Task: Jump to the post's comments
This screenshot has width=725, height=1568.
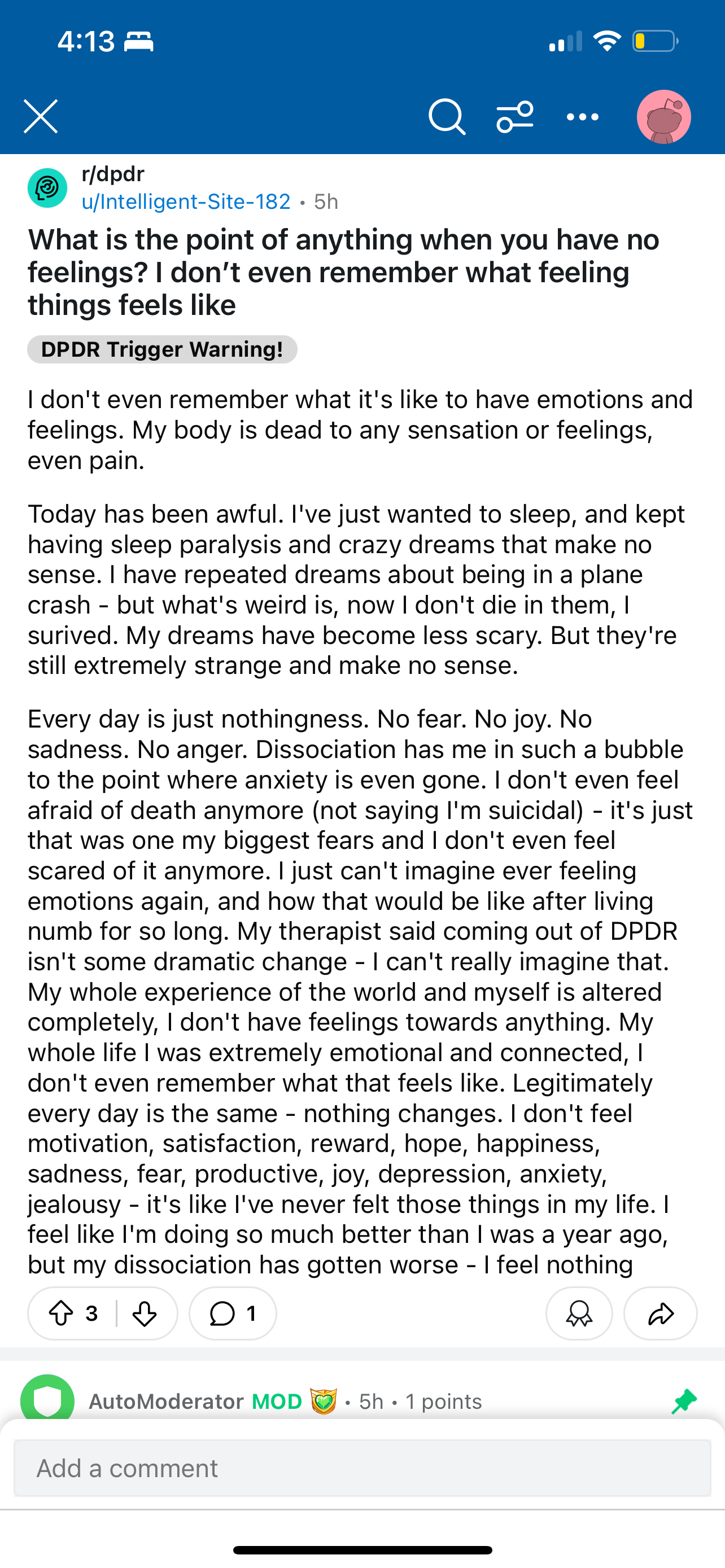Action: (233, 1313)
